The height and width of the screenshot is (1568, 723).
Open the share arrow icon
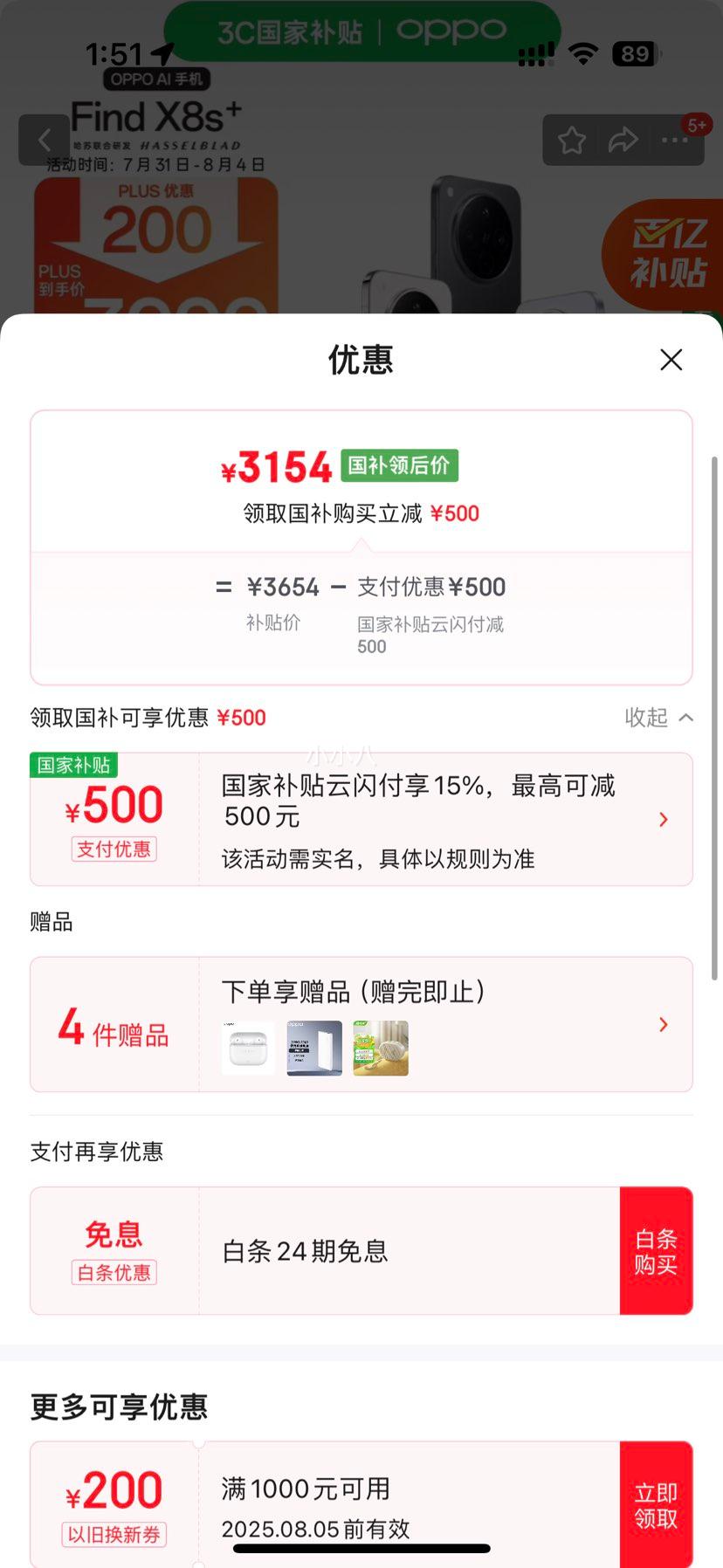(x=623, y=140)
